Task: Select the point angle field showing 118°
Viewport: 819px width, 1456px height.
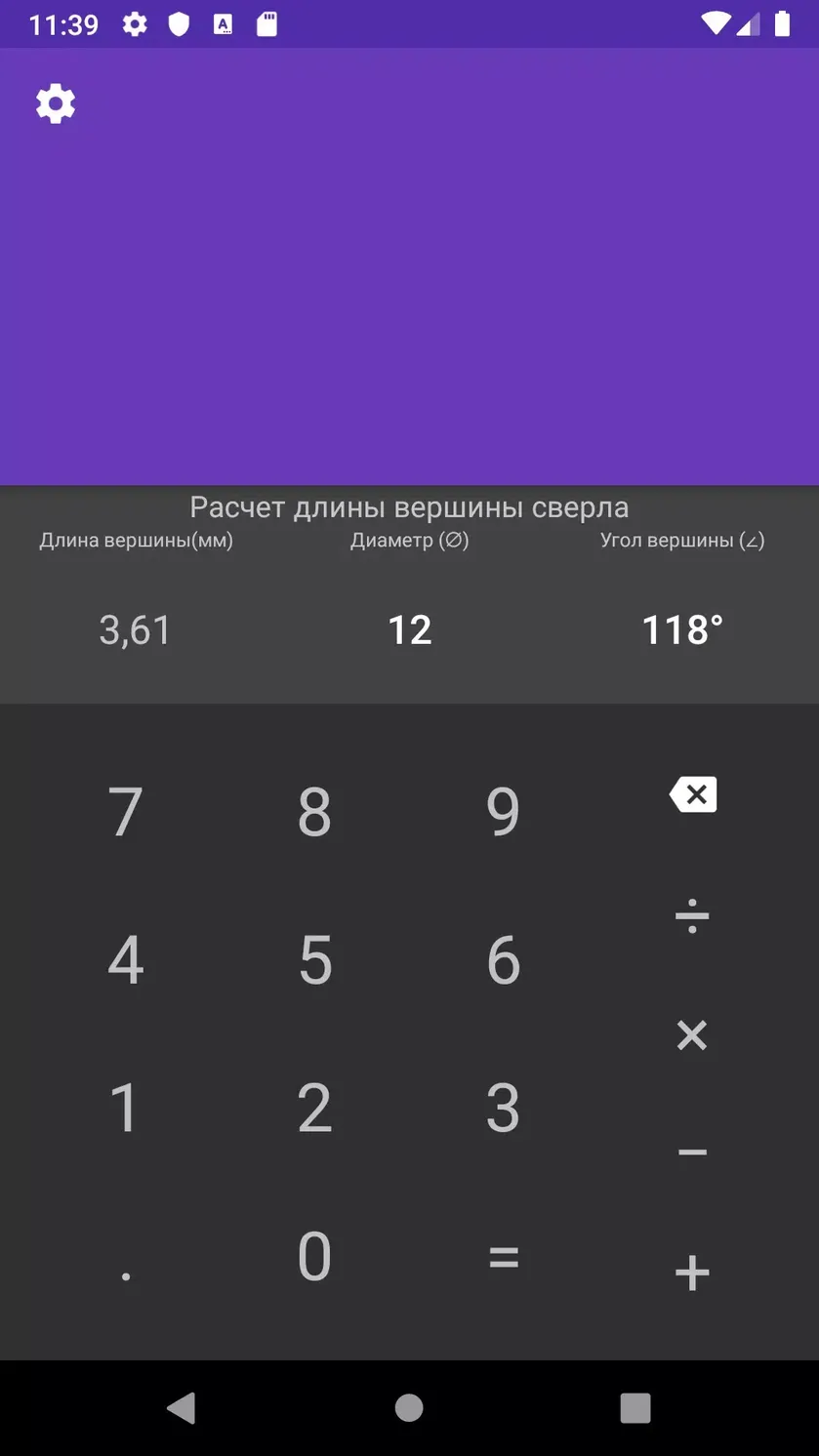Action: click(682, 630)
